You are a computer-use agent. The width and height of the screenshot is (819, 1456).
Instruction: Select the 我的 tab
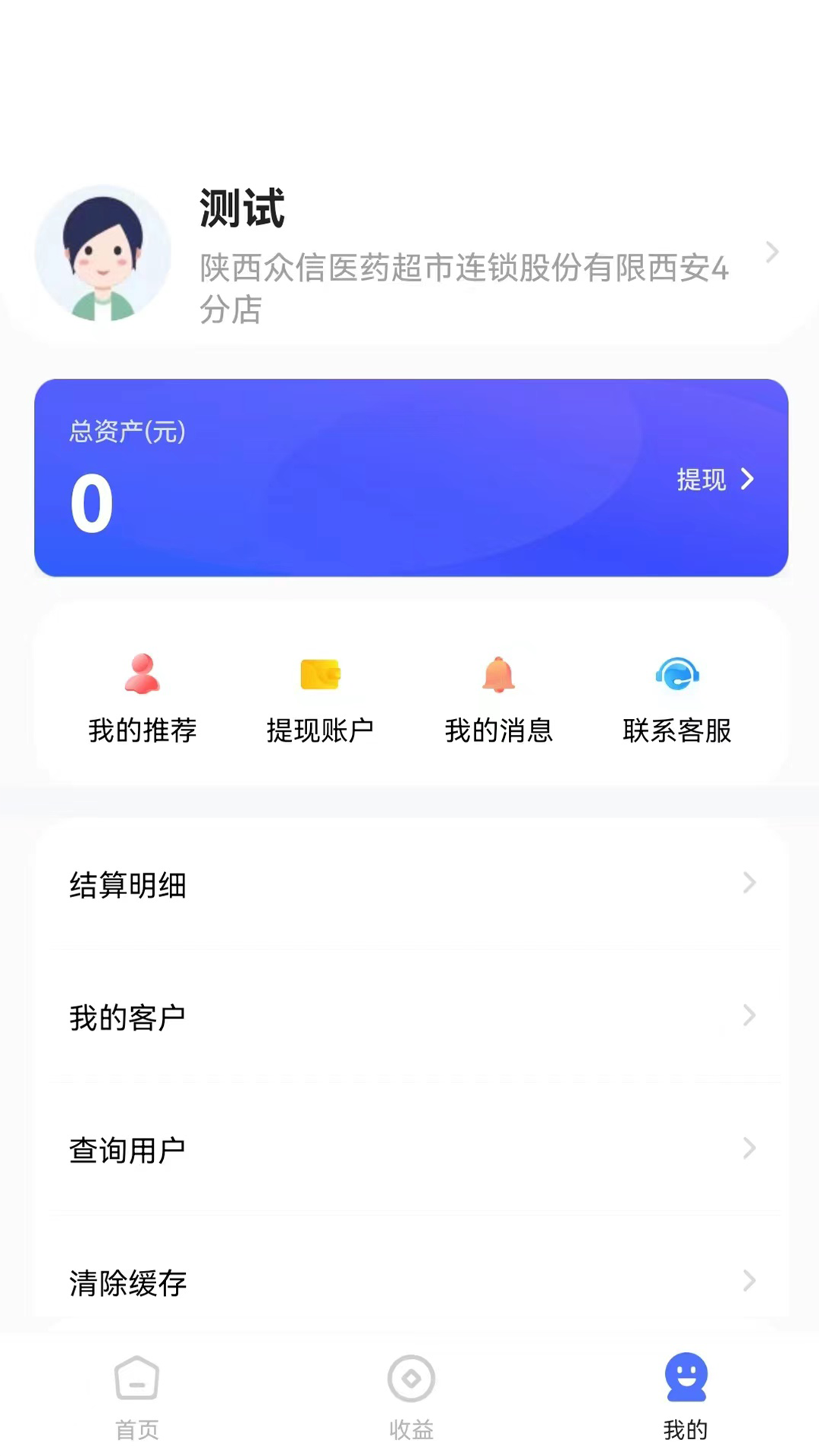686,1397
